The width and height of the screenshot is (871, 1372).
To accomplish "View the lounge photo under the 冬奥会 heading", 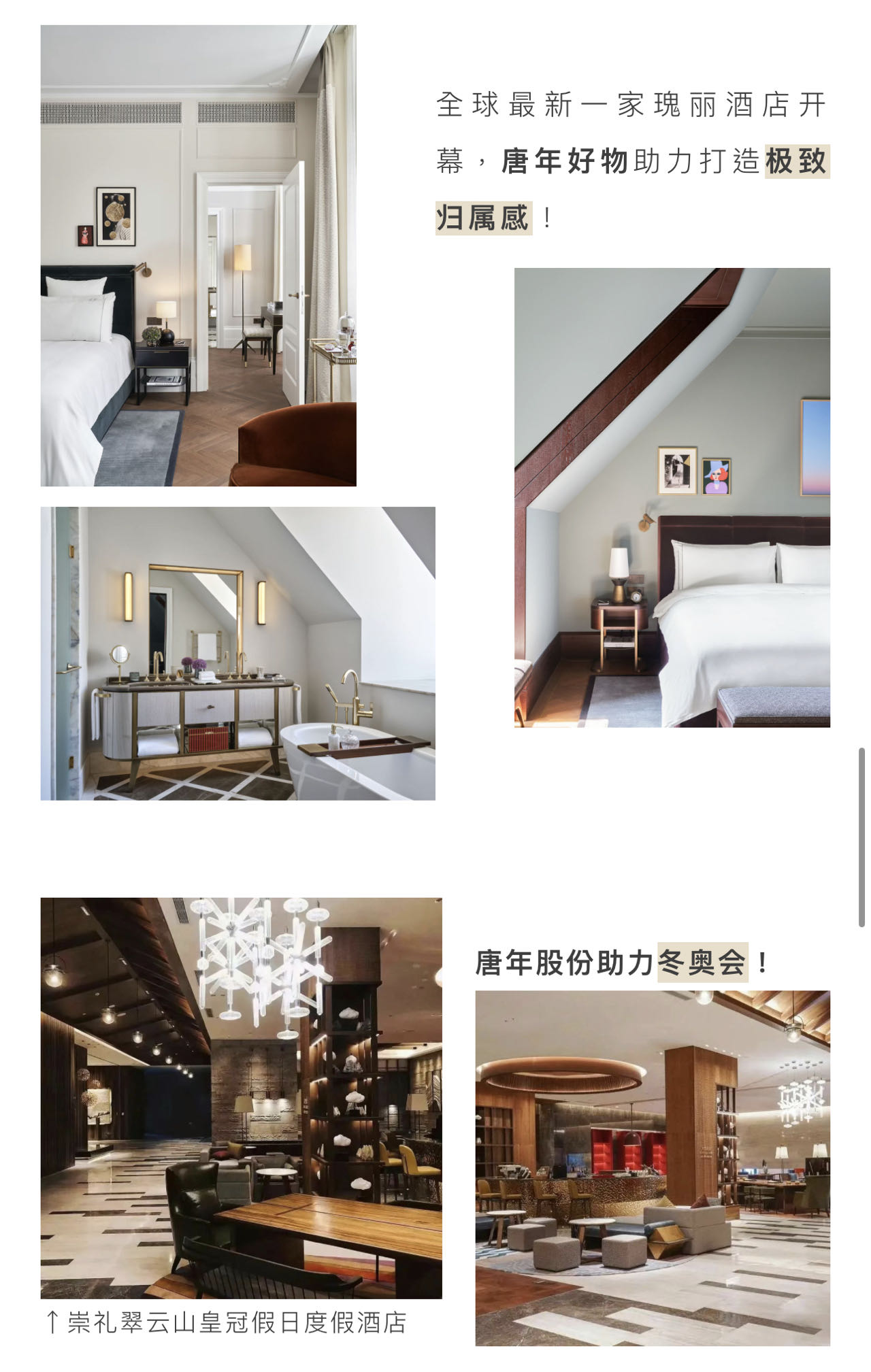I will (652, 1167).
